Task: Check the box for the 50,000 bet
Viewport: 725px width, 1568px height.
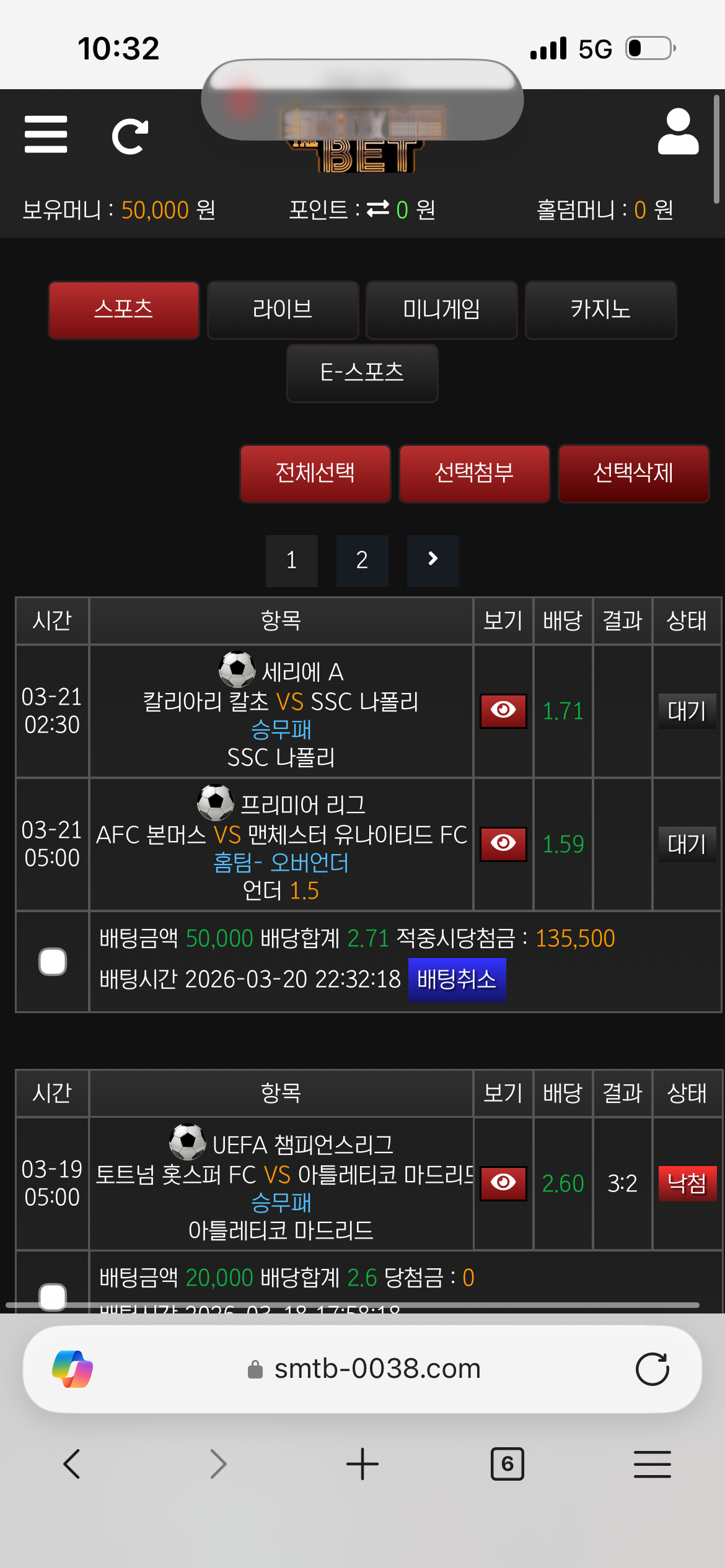Action: [x=53, y=962]
